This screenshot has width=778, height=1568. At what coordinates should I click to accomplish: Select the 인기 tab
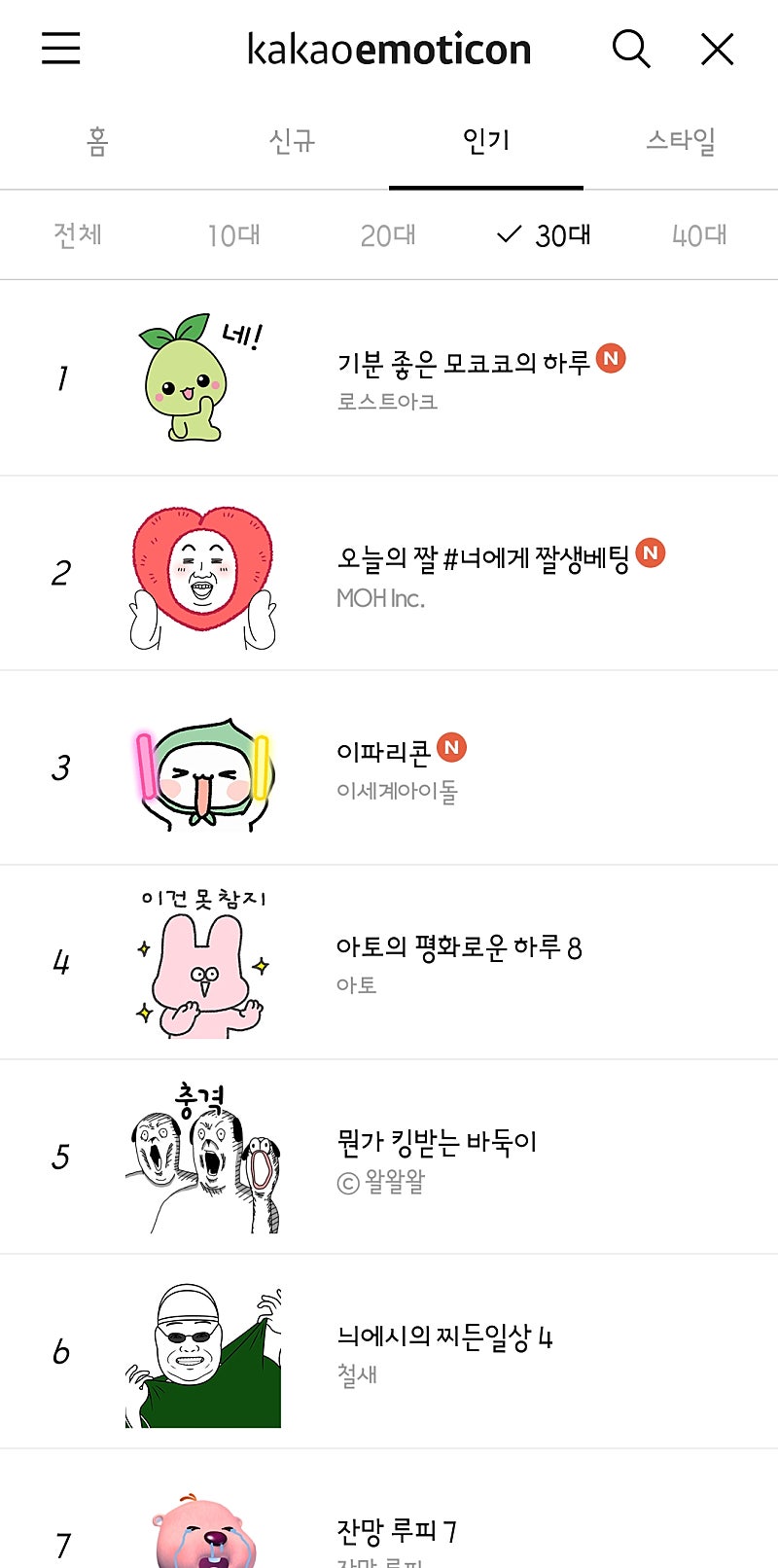(x=486, y=142)
